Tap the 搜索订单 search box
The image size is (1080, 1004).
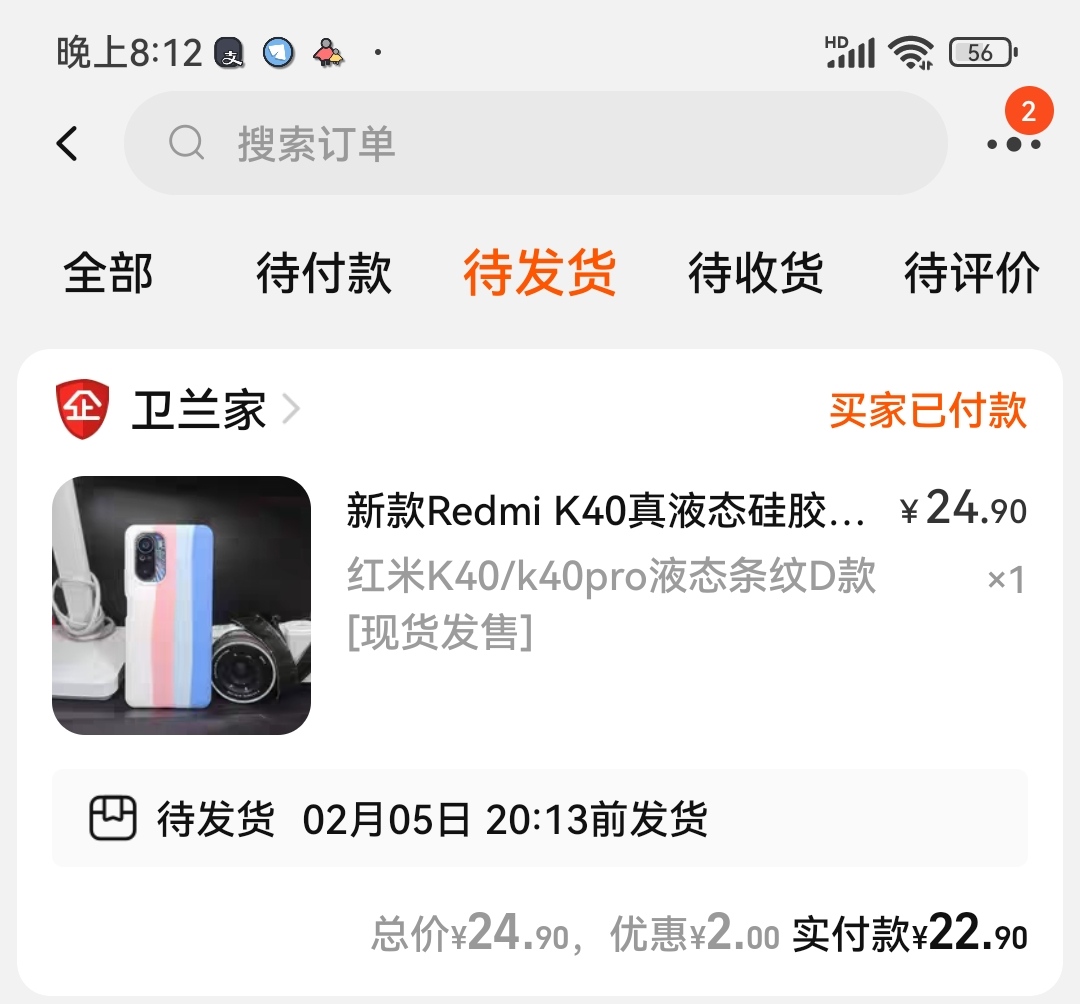[x=535, y=144]
